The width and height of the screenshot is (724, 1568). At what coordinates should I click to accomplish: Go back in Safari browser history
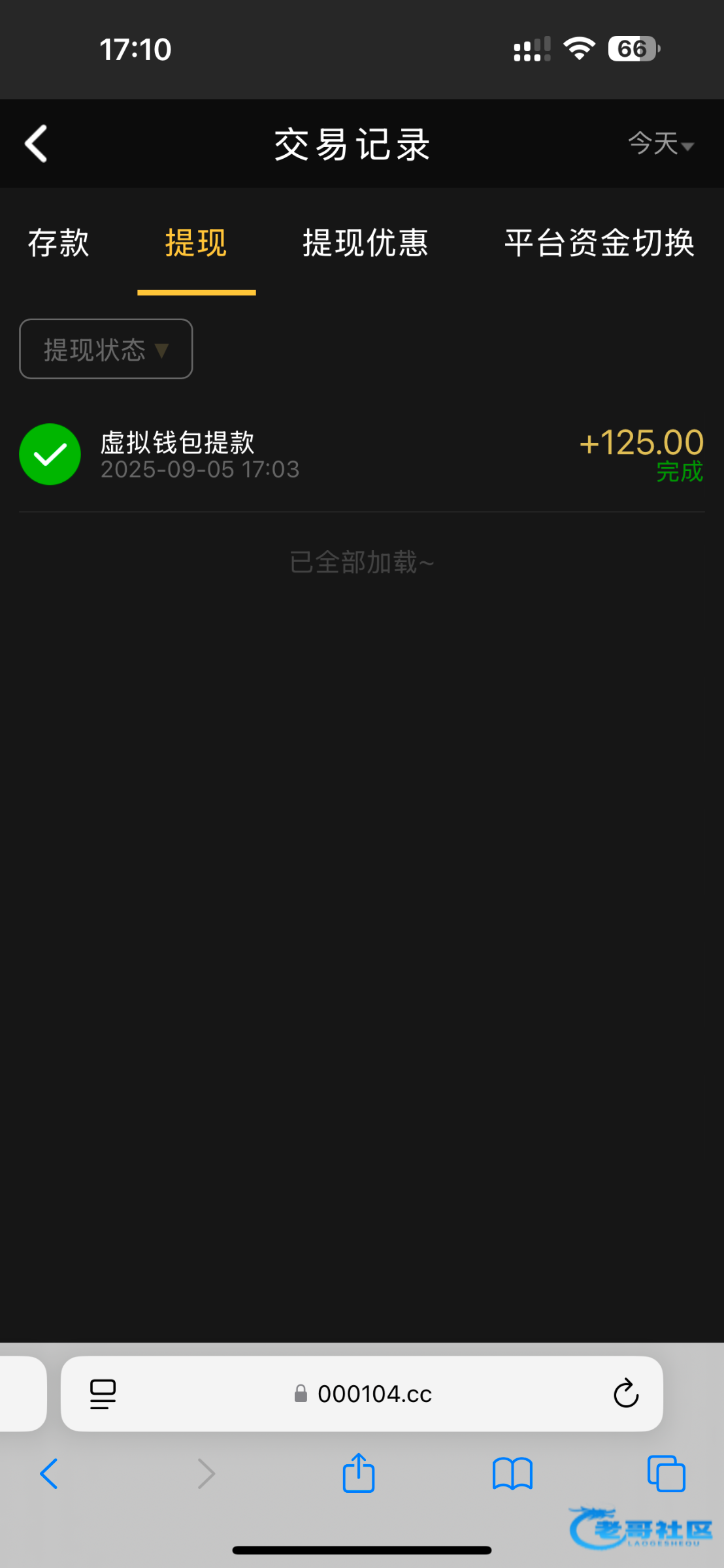point(50,1474)
